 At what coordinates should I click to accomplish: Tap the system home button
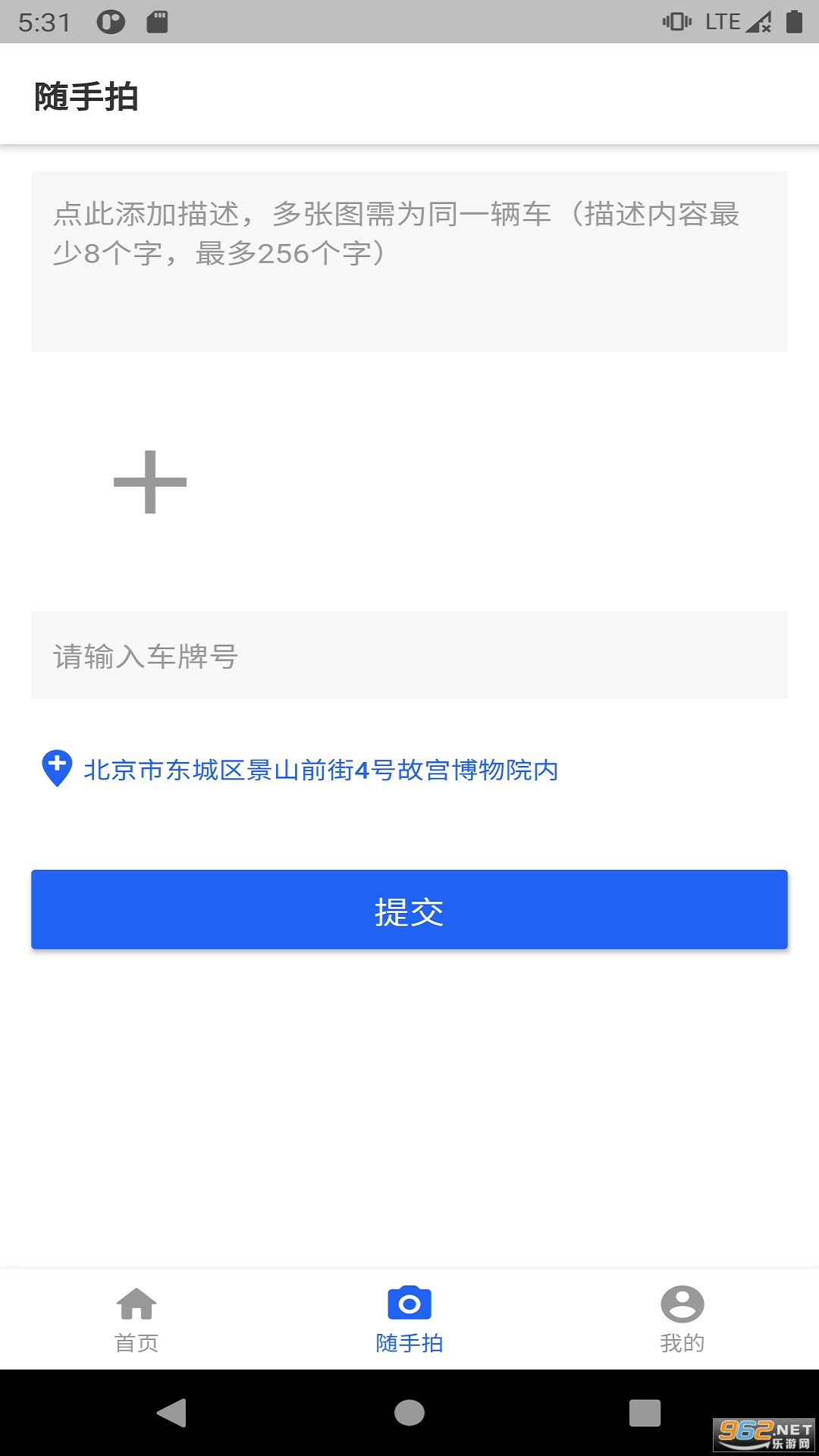coord(409,1413)
